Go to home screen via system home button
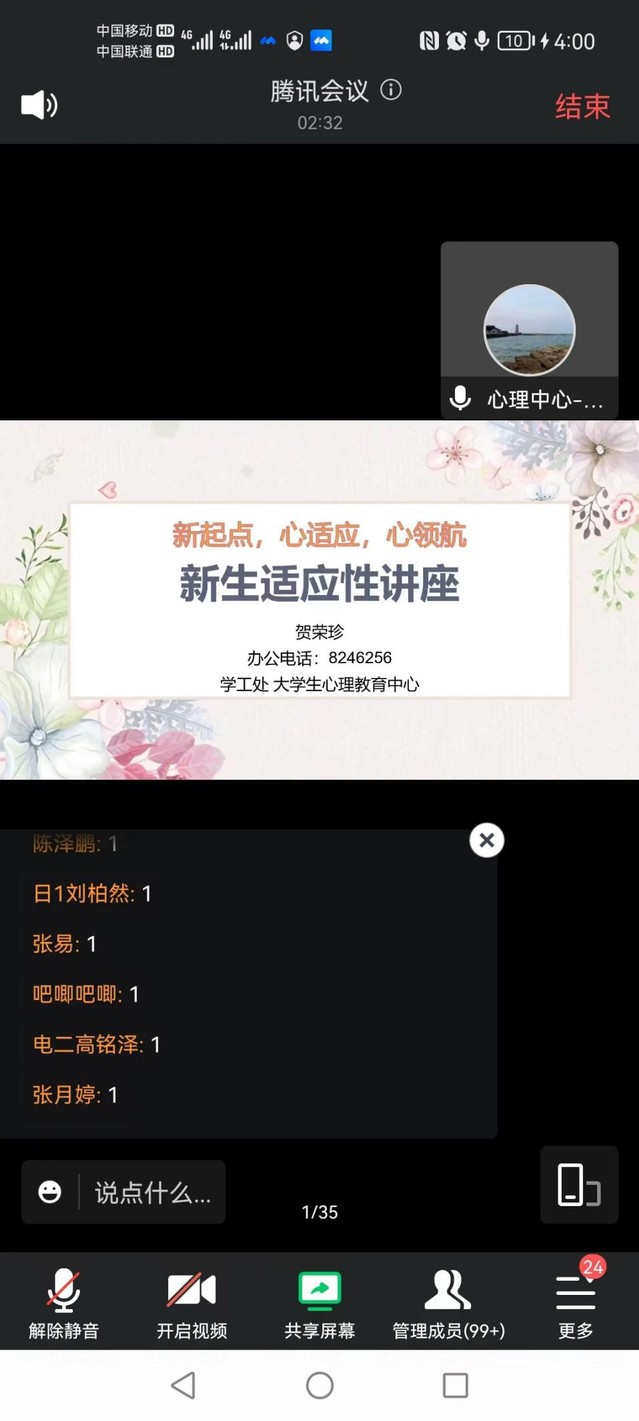This screenshot has height=1421, width=639. [320, 1385]
